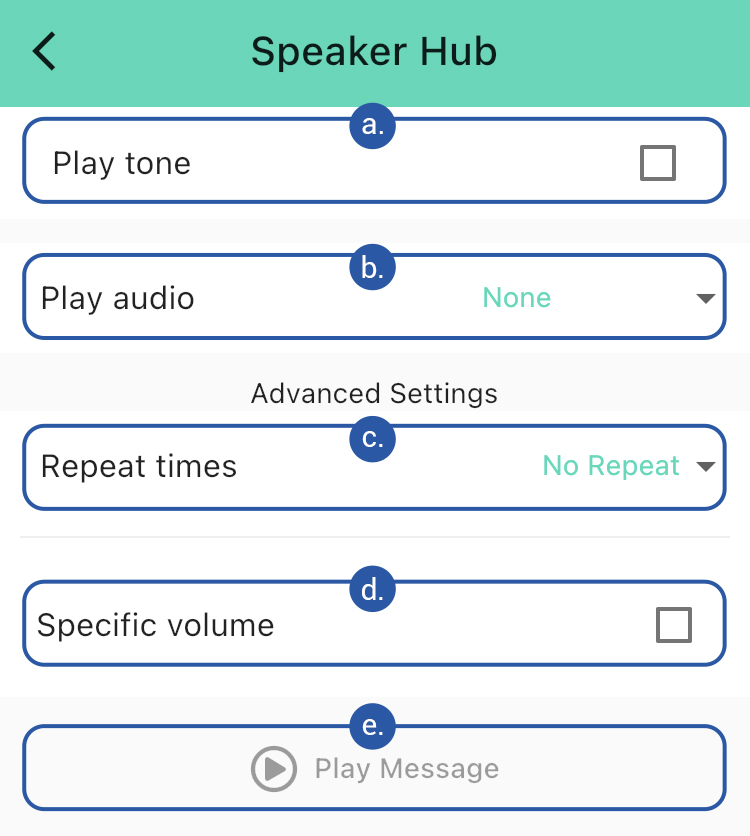Select the play icon on Play Message
The image size is (750, 836).
pos(272,769)
